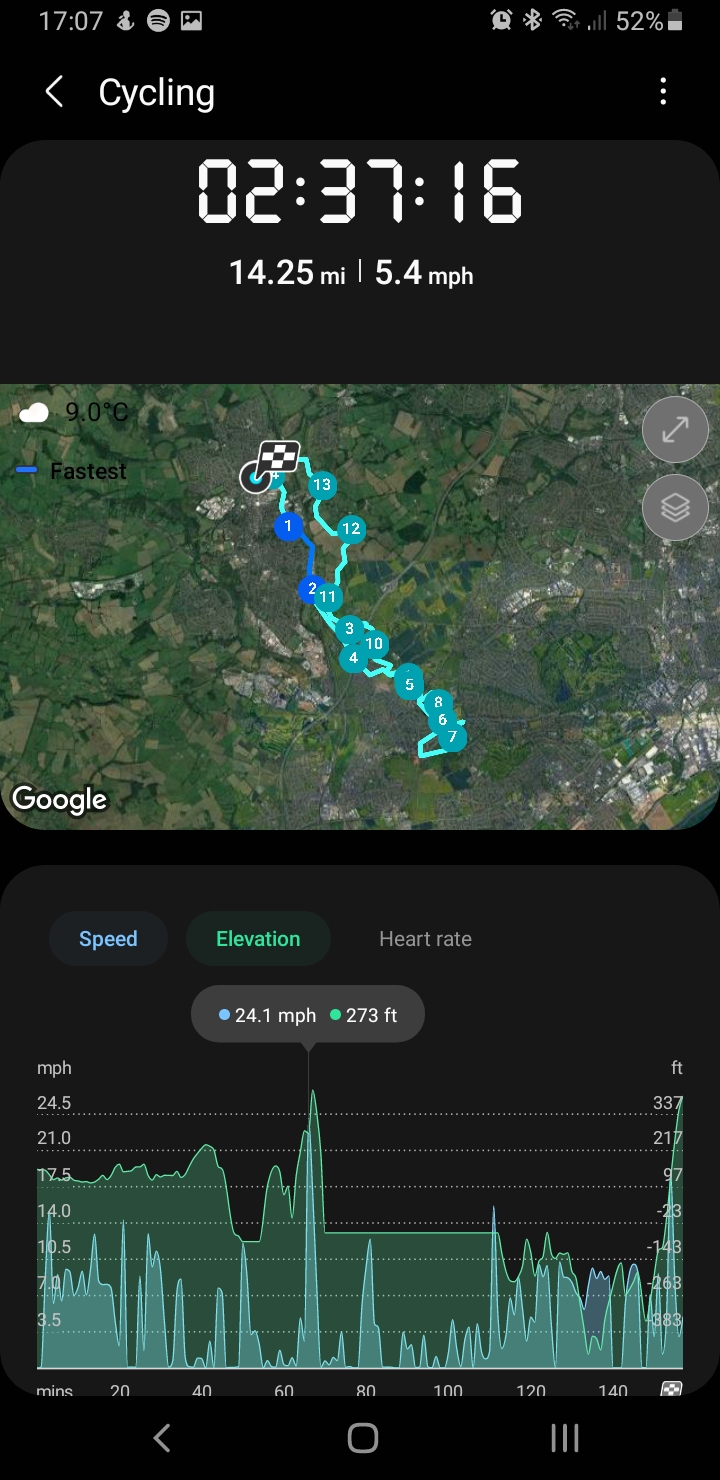Tap the system home button

tap(362, 1438)
